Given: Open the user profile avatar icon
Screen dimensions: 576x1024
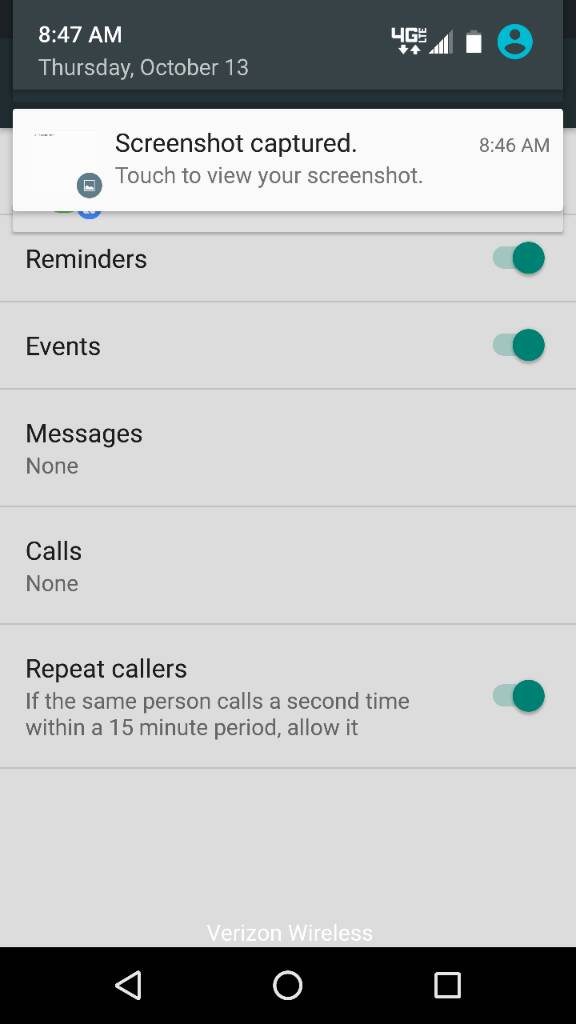Looking at the screenshot, I should pos(515,42).
